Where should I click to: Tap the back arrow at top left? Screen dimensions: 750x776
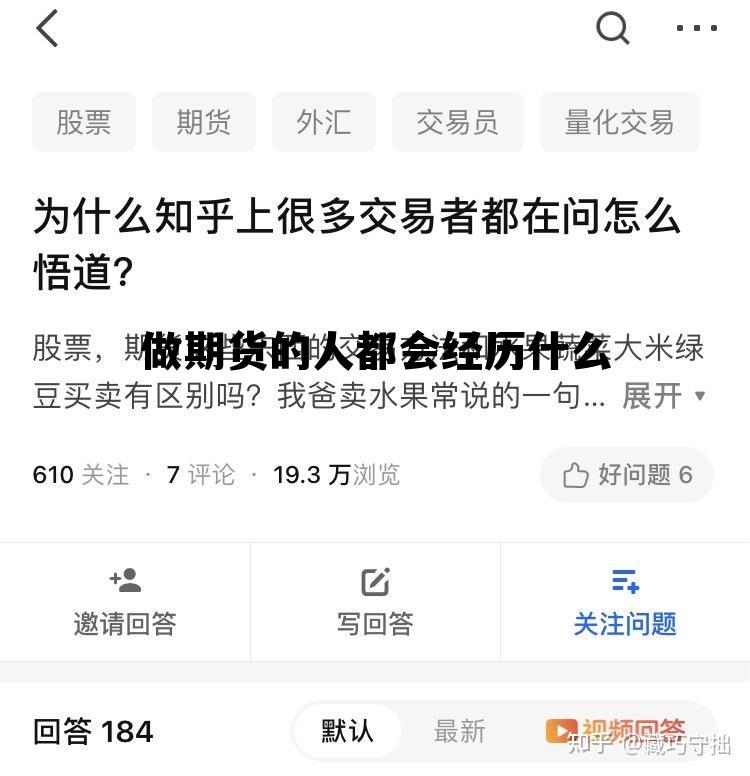47,28
